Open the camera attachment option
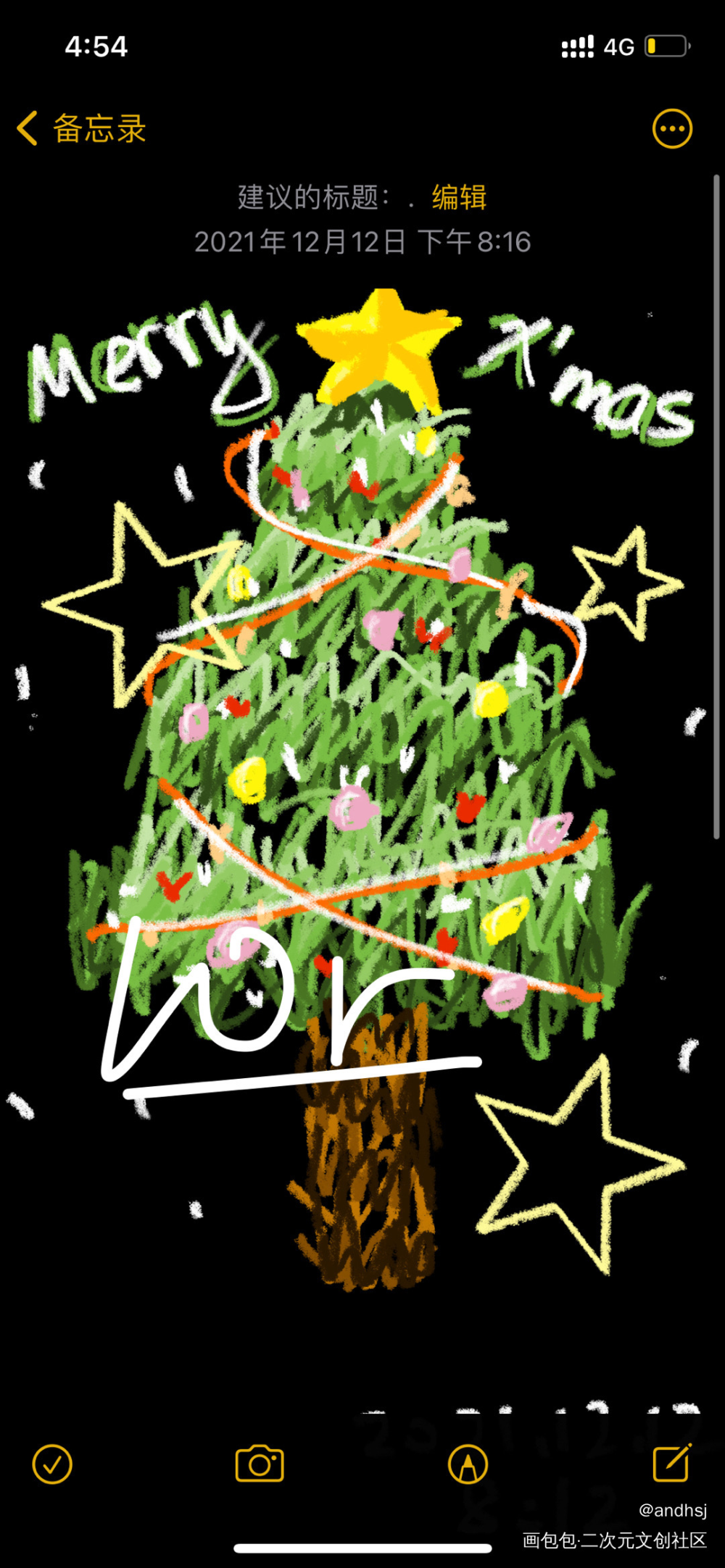Image resolution: width=725 pixels, height=1568 pixels. pos(260,1464)
